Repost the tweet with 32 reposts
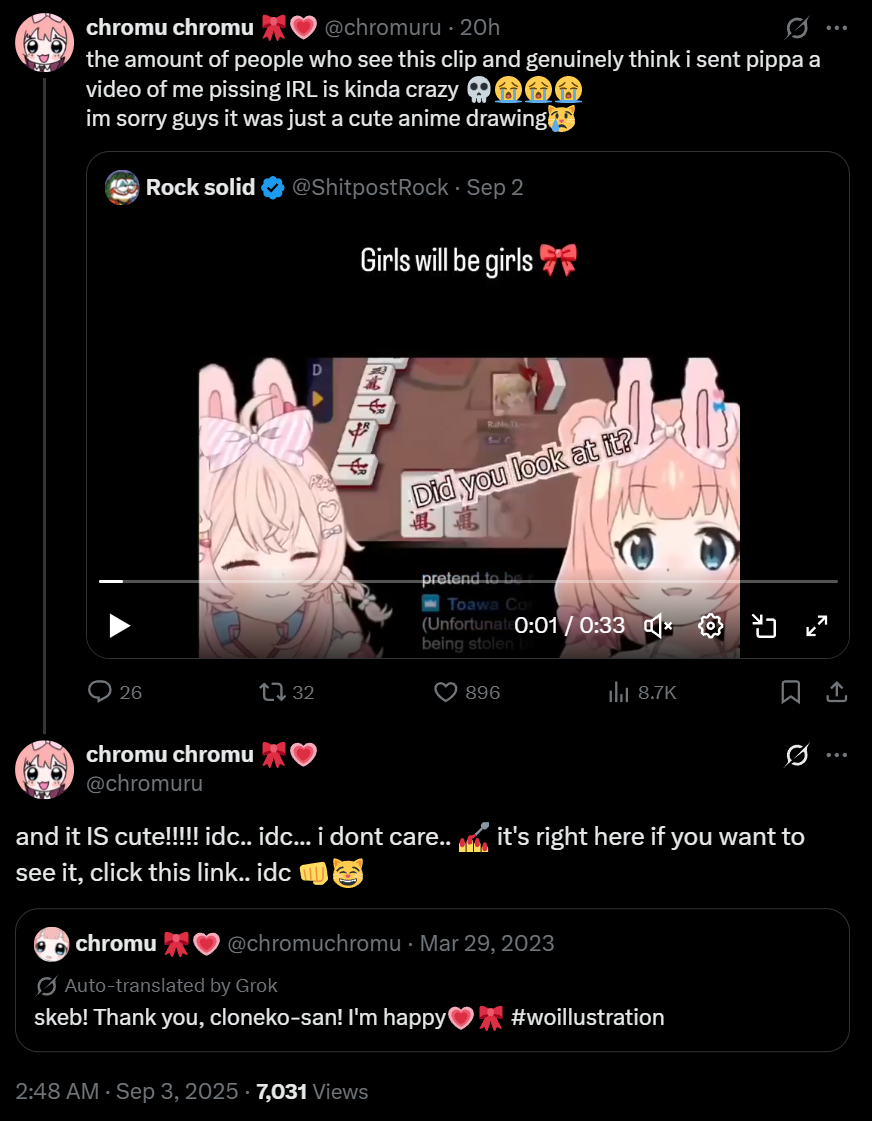Screen dimensions: 872x1121 point(272,691)
